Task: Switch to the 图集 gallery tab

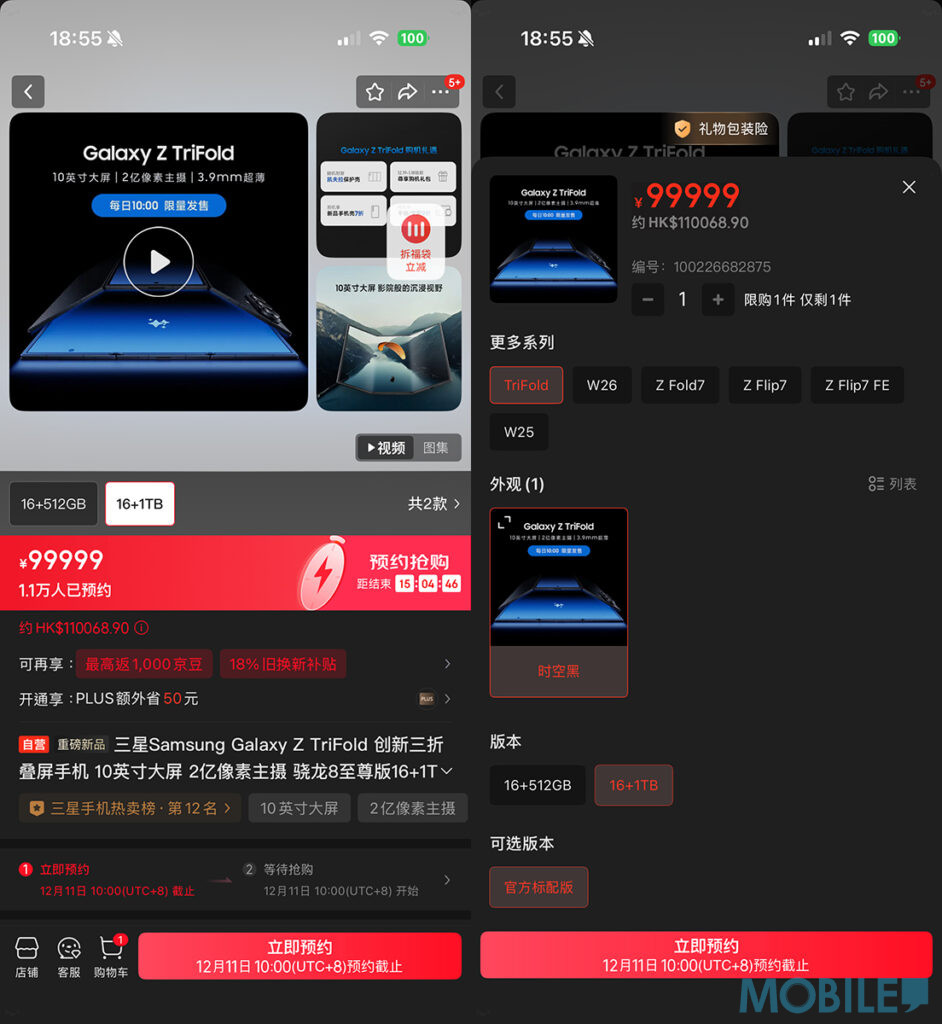Action: point(436,448)
